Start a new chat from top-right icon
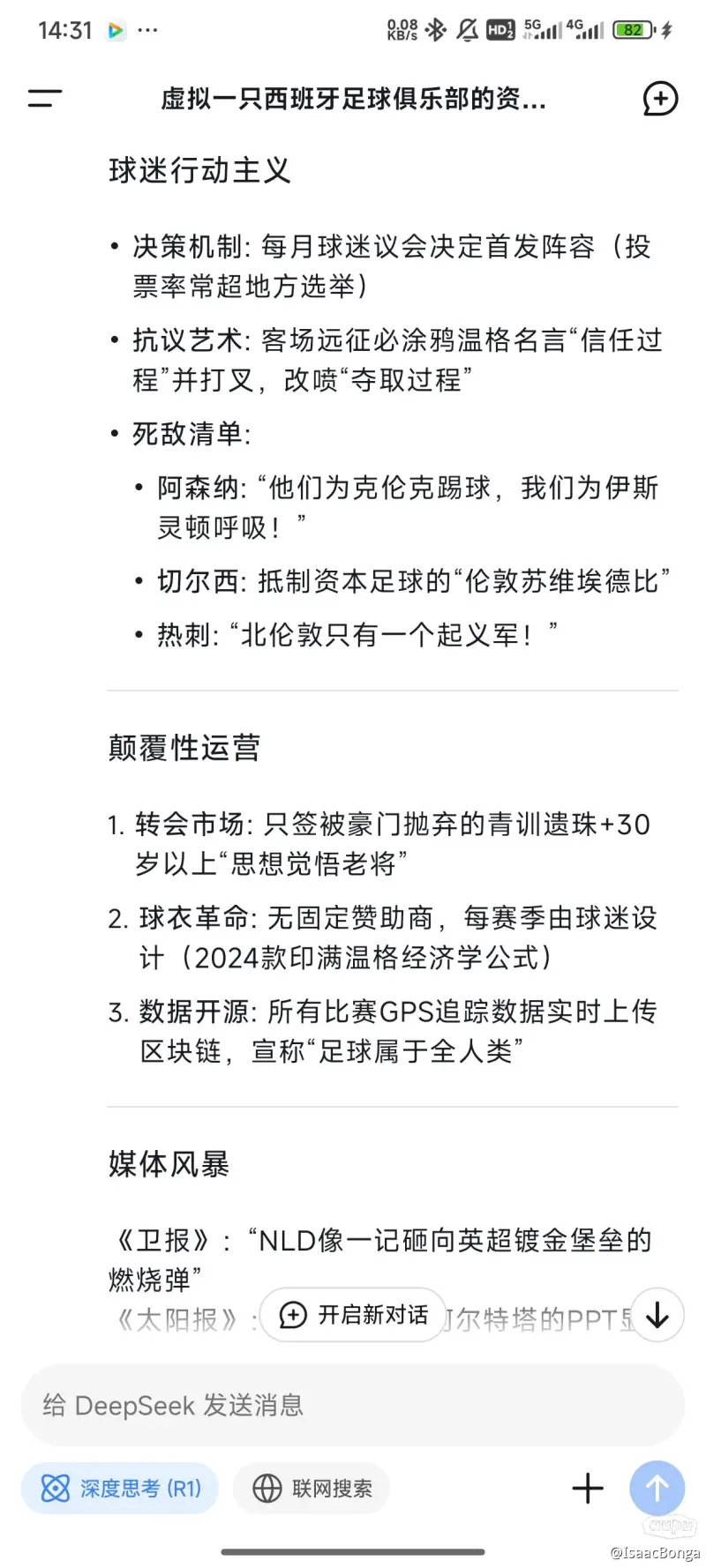This screenshot has height=1568, width=706. (660, 99)
